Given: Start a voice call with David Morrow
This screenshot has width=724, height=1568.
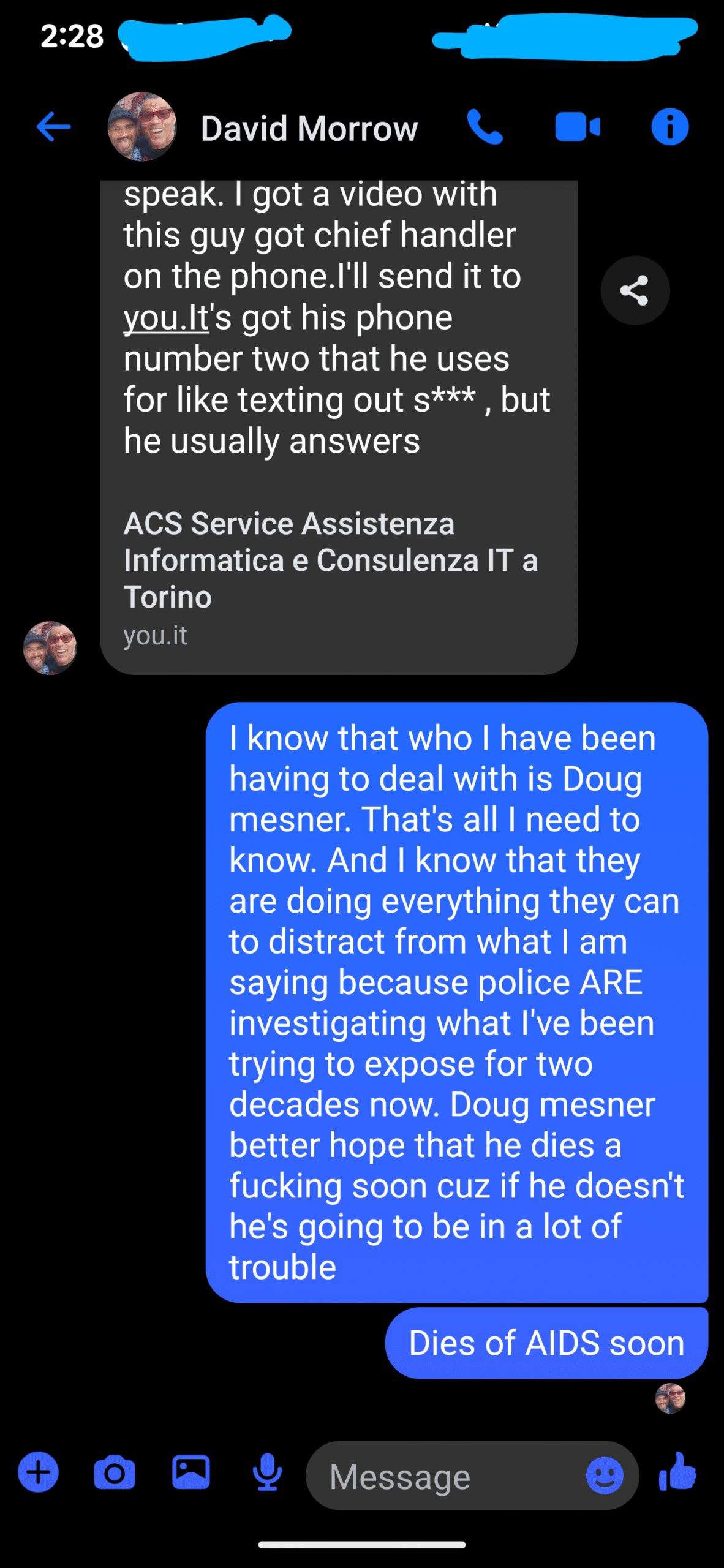Looking at the screenshot, I should point(485,127).
